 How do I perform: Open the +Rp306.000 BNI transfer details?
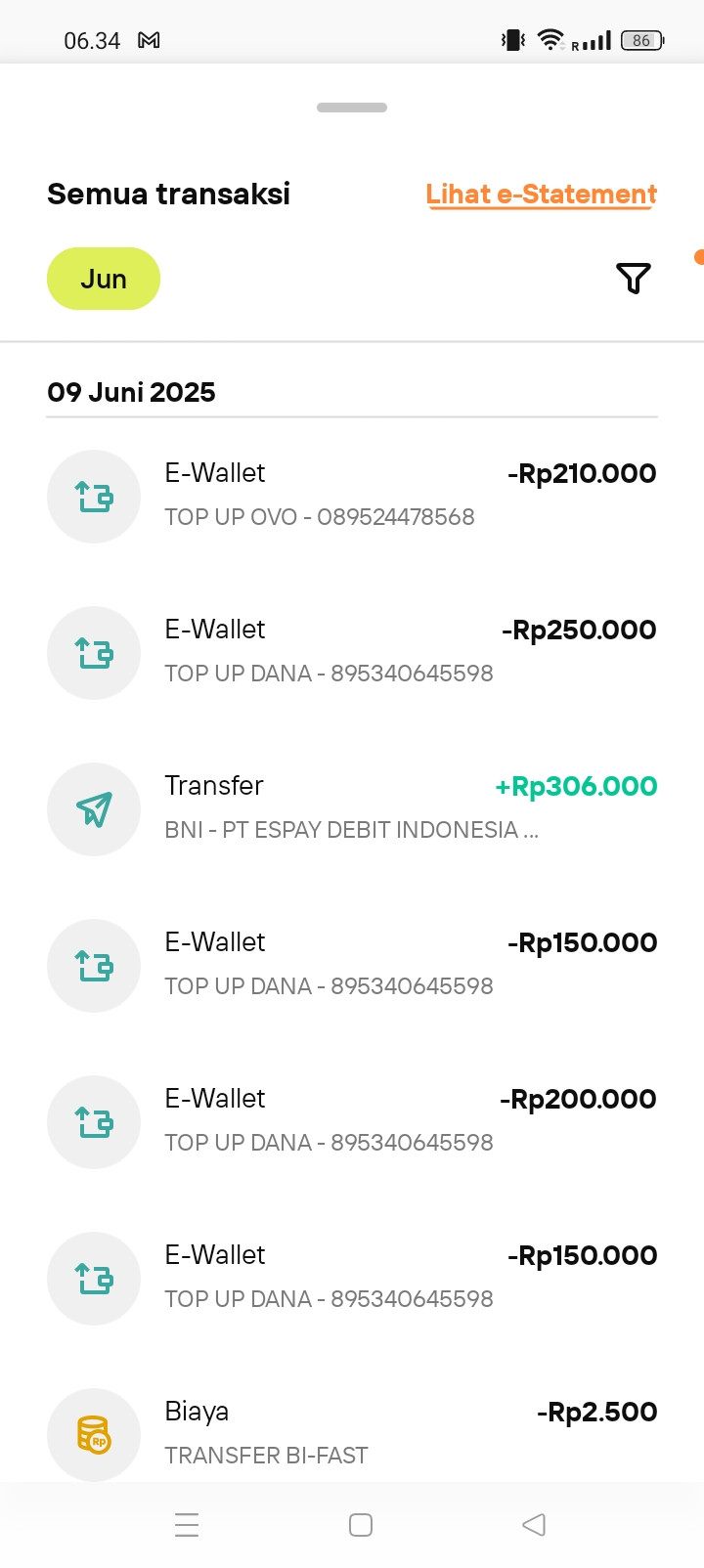click(x=352, y=808)
